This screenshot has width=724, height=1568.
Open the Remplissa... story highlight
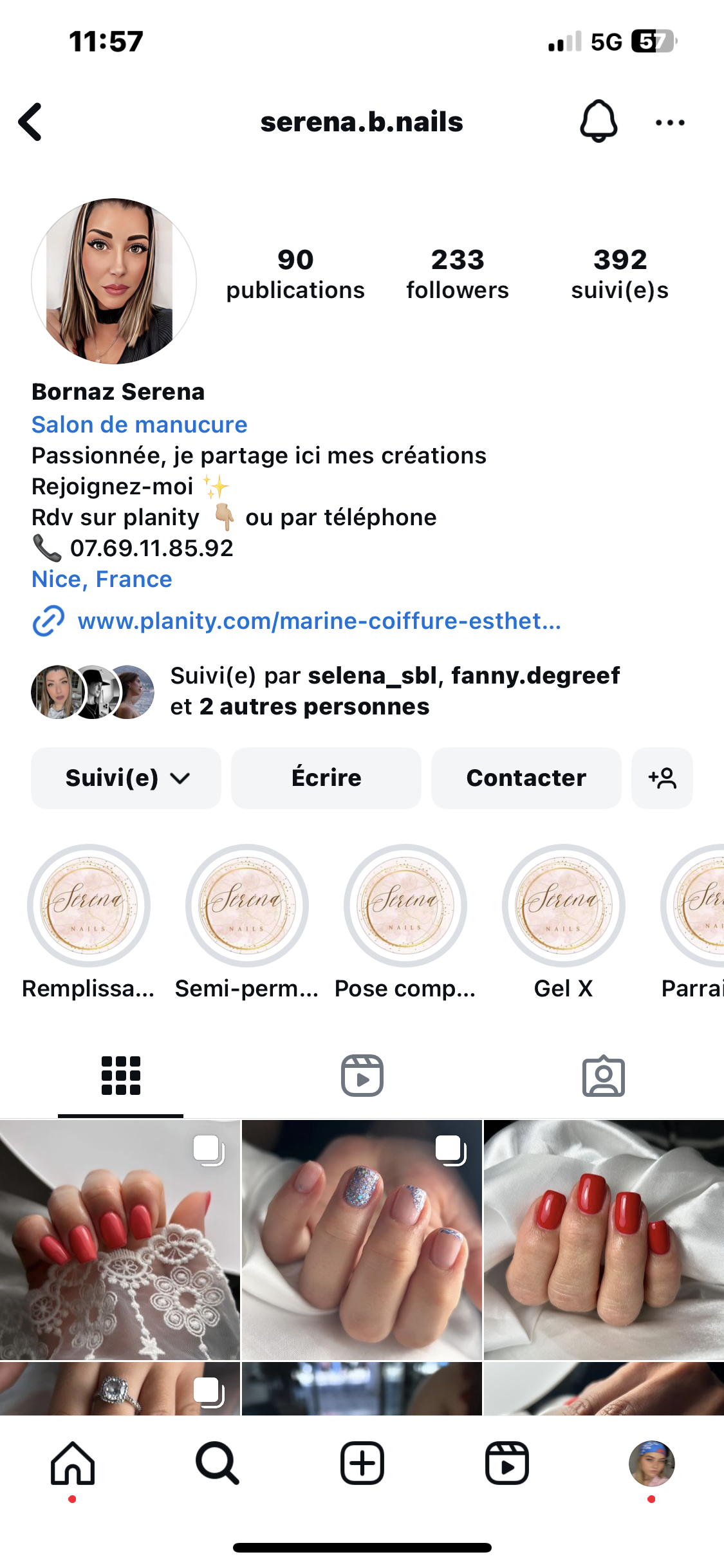tap(89, 905)
